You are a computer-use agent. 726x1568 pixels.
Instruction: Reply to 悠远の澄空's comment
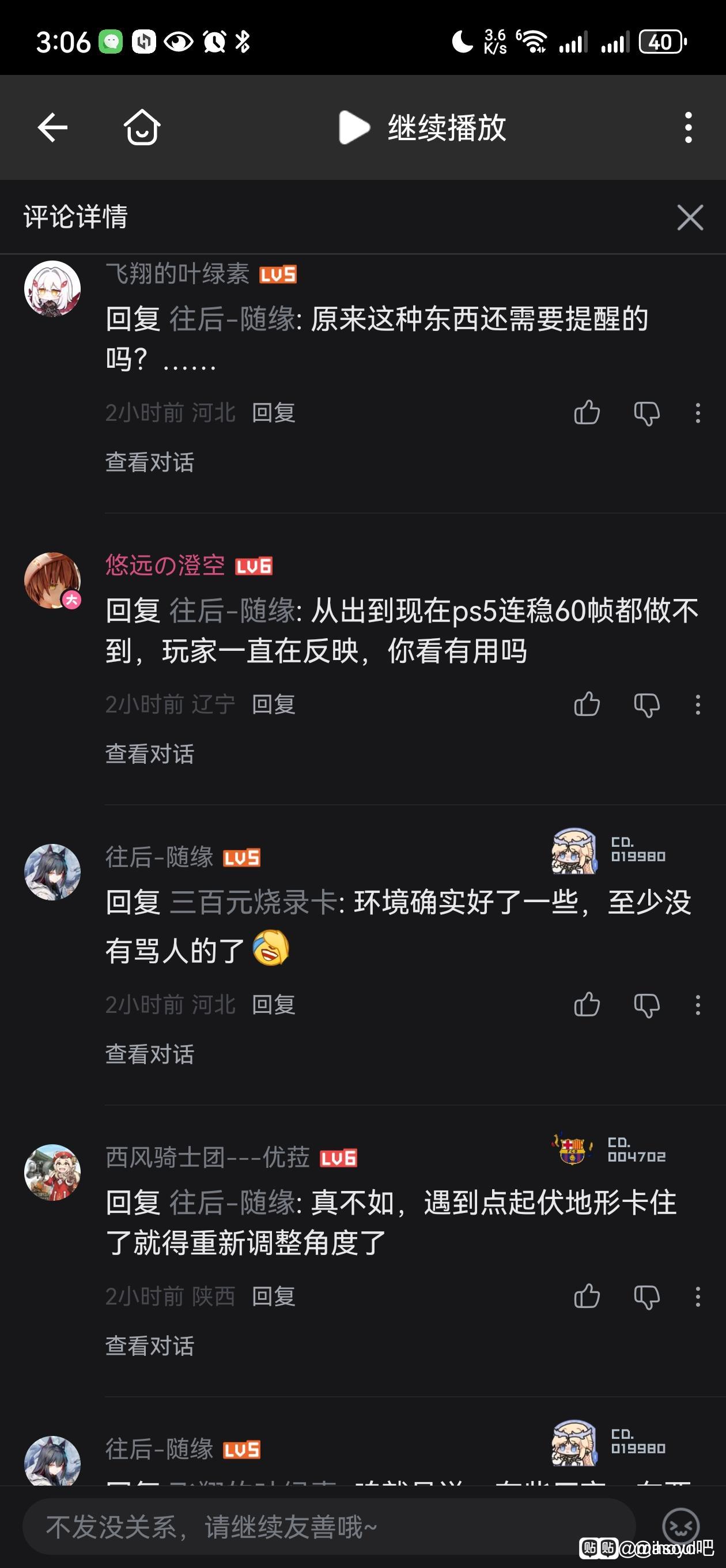273,705
